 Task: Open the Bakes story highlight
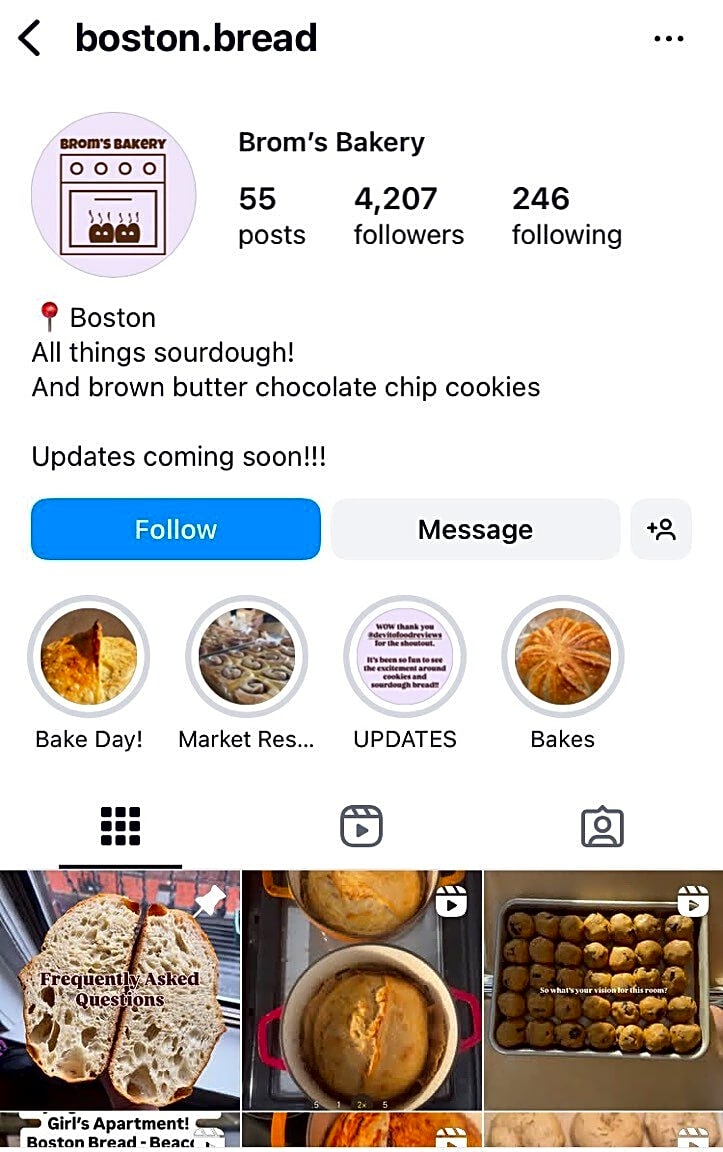[562, 657]
